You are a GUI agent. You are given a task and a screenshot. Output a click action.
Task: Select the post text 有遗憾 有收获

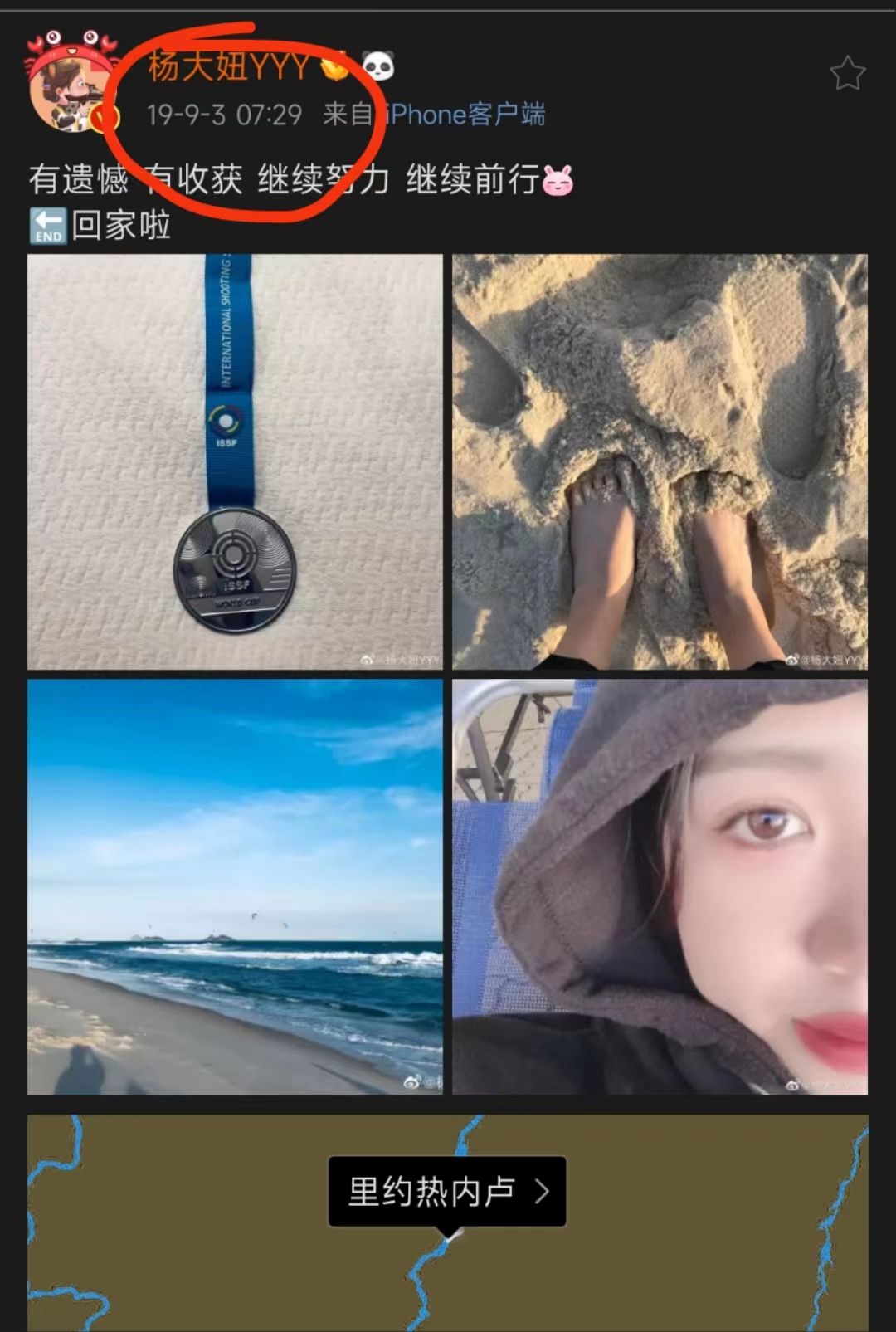click(141, 177)
